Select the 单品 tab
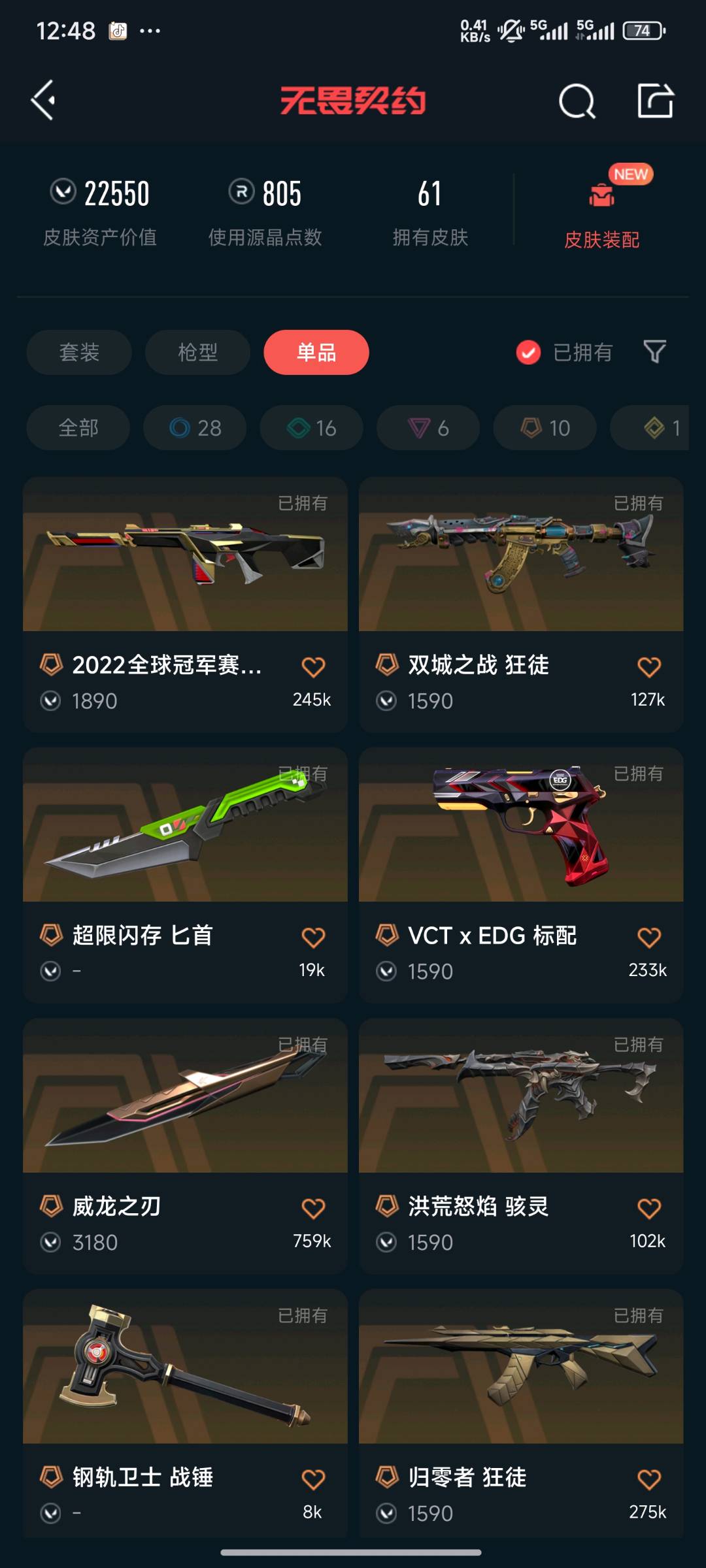This screenshot has width=706, height=1568. coord(316,352)
